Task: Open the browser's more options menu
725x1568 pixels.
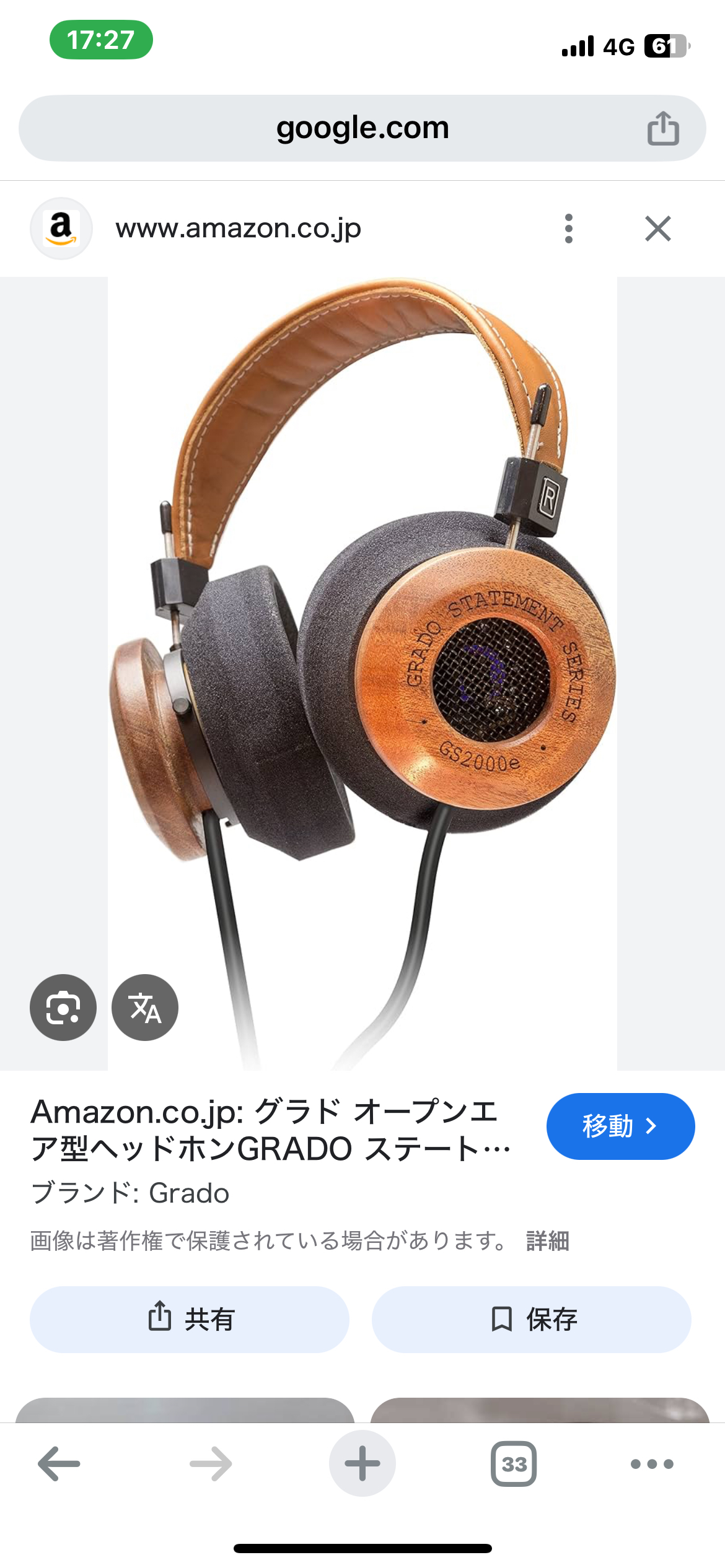Action: 651,1464
